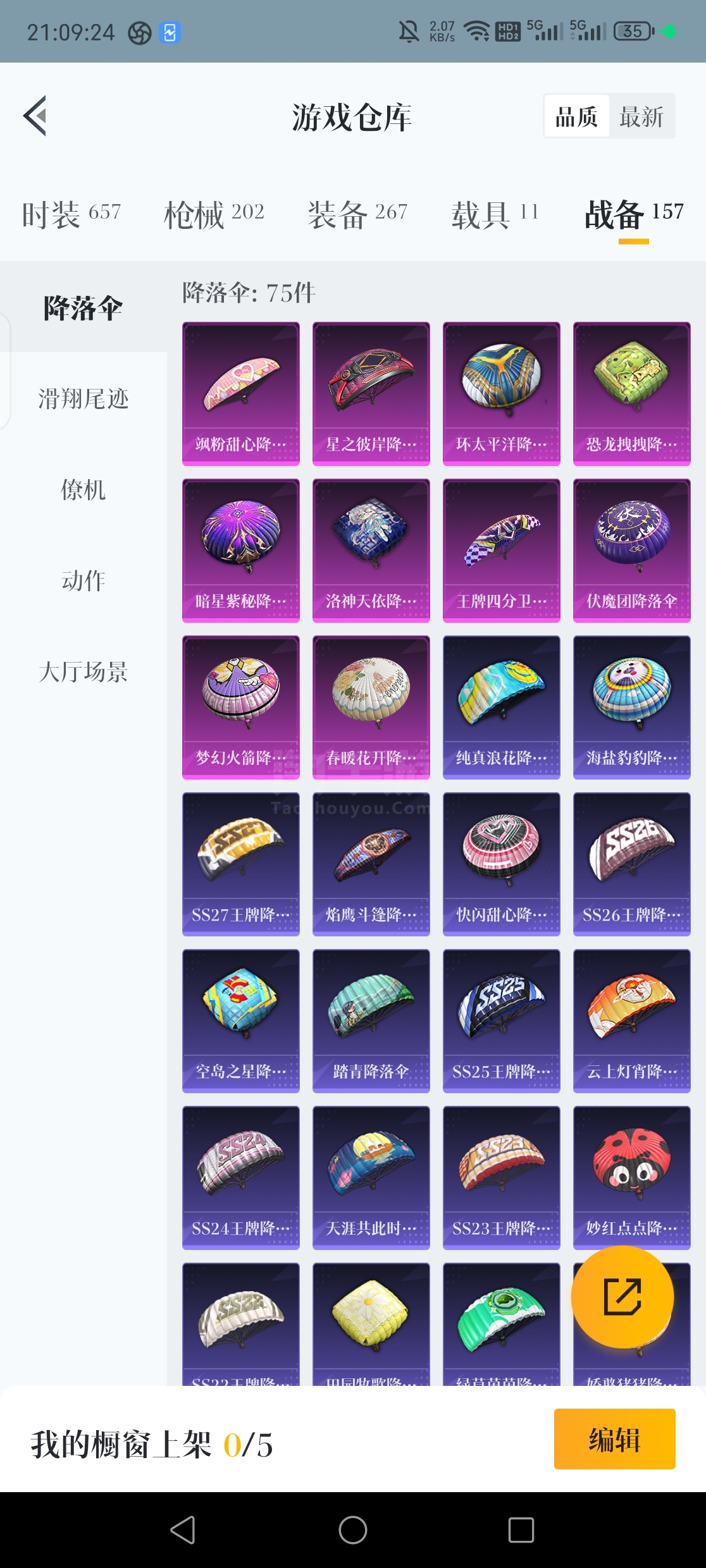View the 妙红点点 ladybug parachute
The width and height of the screenshot is (706, 1568).
(x=632, y=1177)
